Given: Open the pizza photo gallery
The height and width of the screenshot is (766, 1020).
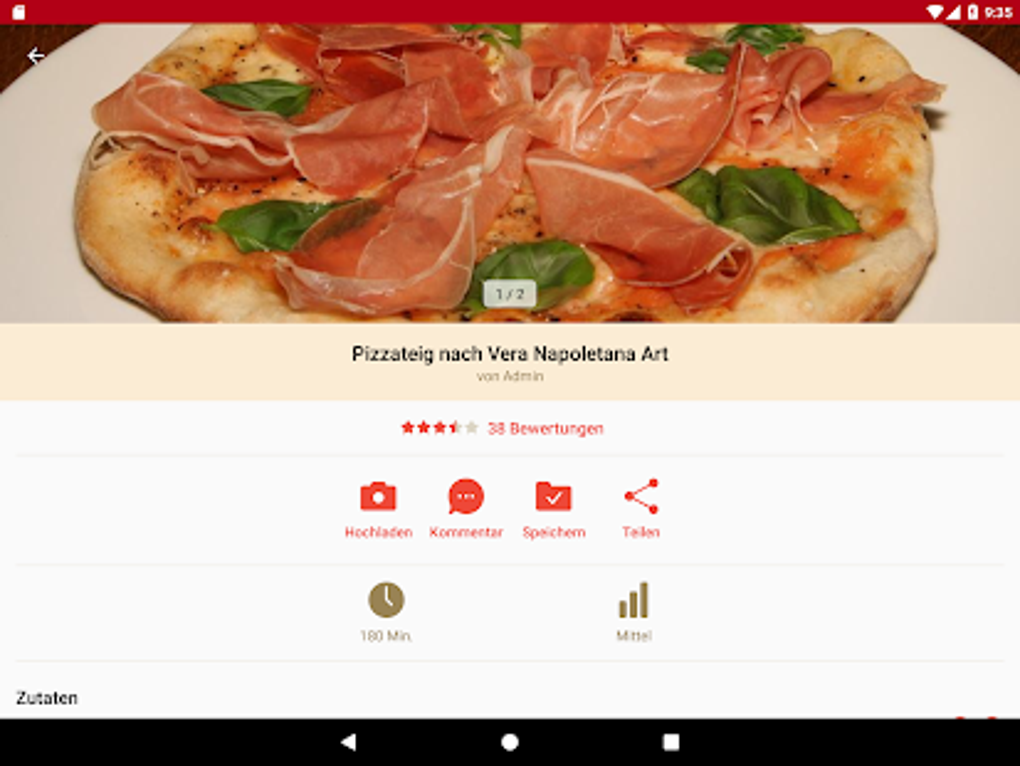Looking at the screenshot, I should 510,173.
